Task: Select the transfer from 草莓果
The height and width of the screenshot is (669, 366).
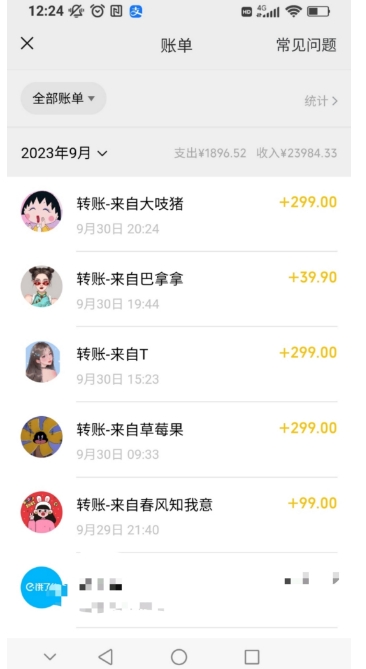Action: [x=179, y=439]
